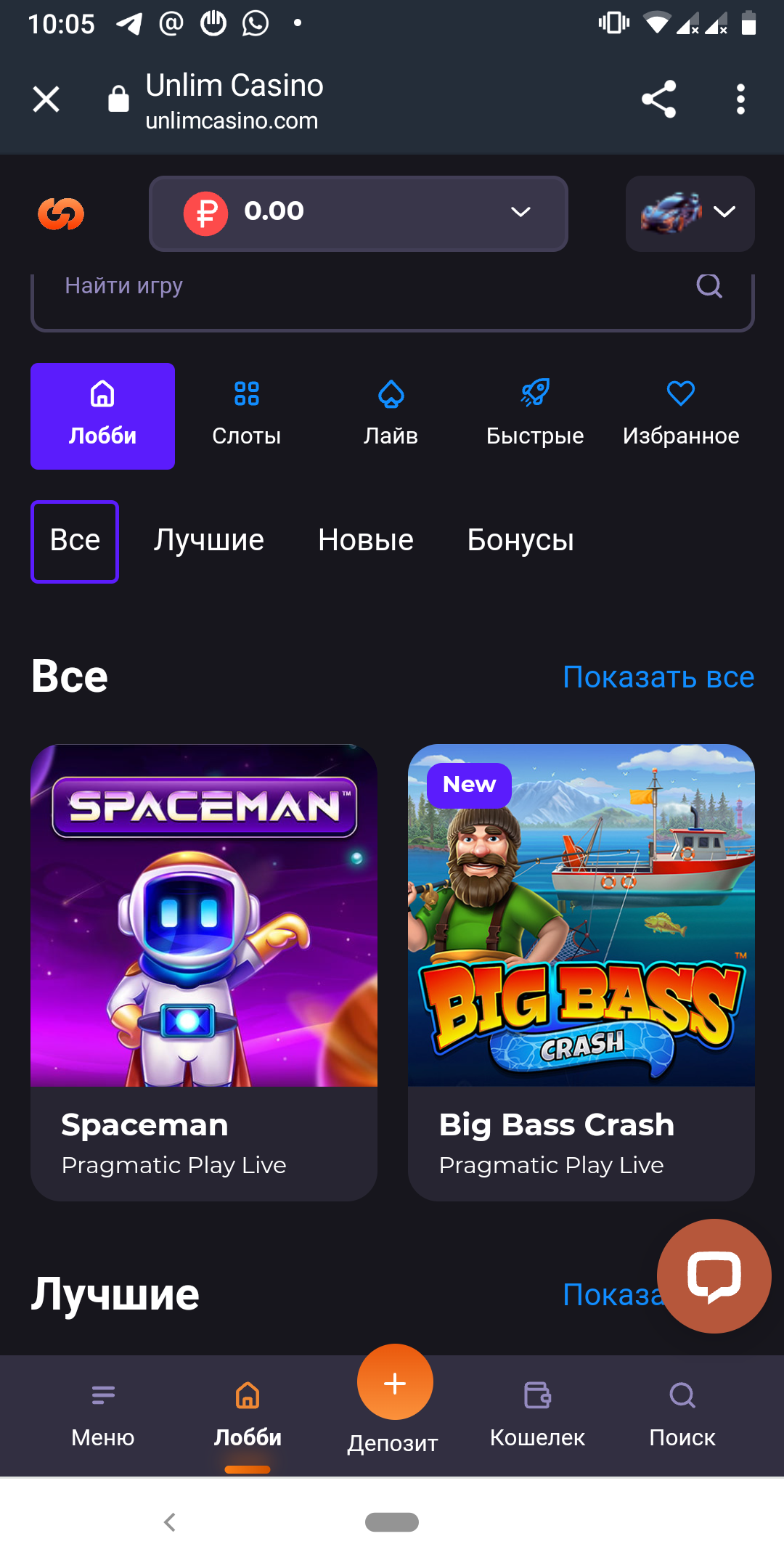Open the Быстрые games category
Image resolution: width=784 pixels, height=1568 pixels.
pyautogui.click(x=535, y=416)
